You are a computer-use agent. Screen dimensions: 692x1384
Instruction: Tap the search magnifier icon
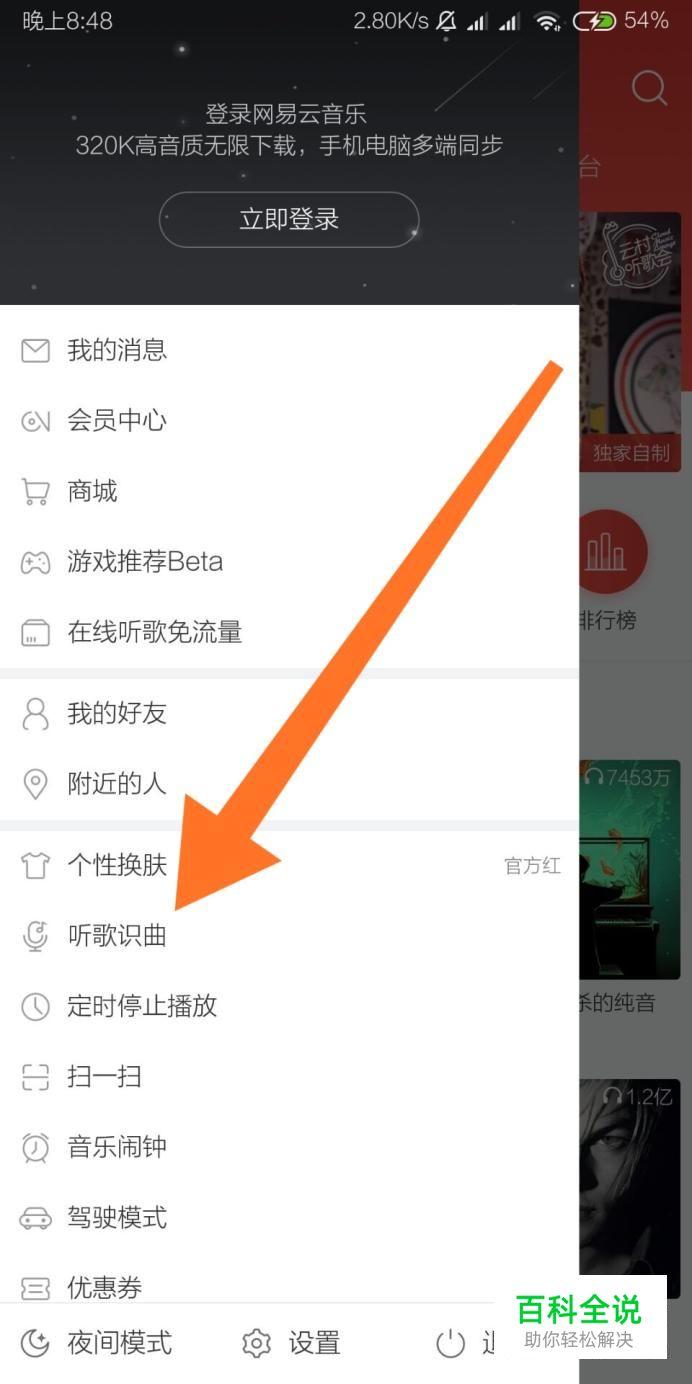pyautogui.click(x=649, y=88)
